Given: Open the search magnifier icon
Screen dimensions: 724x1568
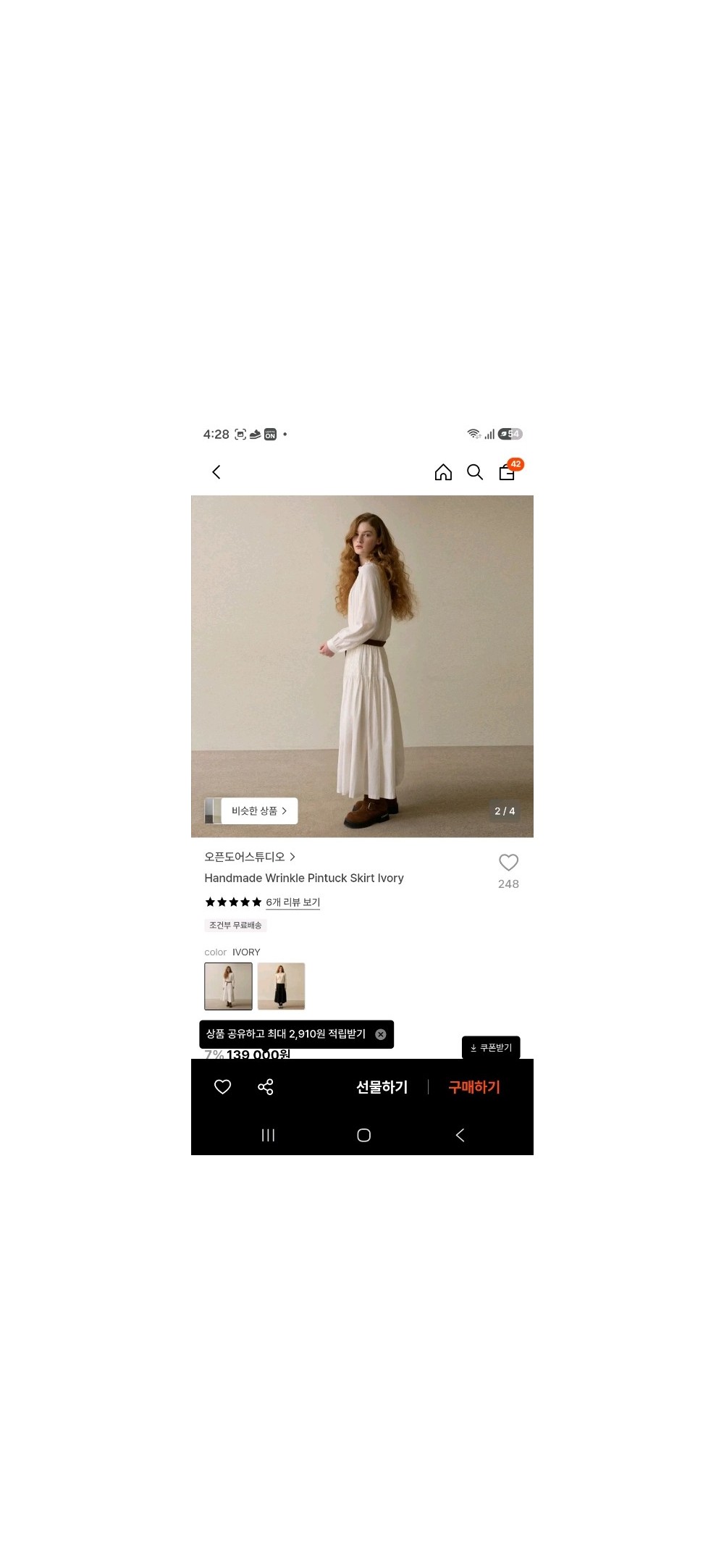Looking at the screenshot, I should (x=475, y=472).
